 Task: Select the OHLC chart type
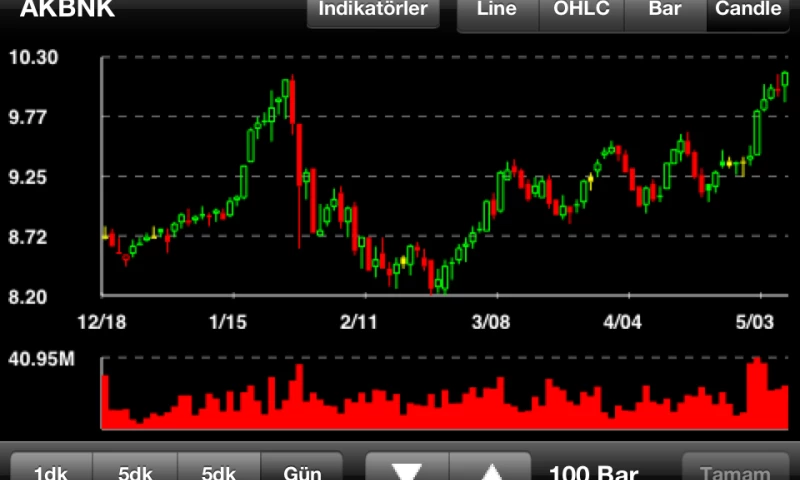[x=582, y=11]
